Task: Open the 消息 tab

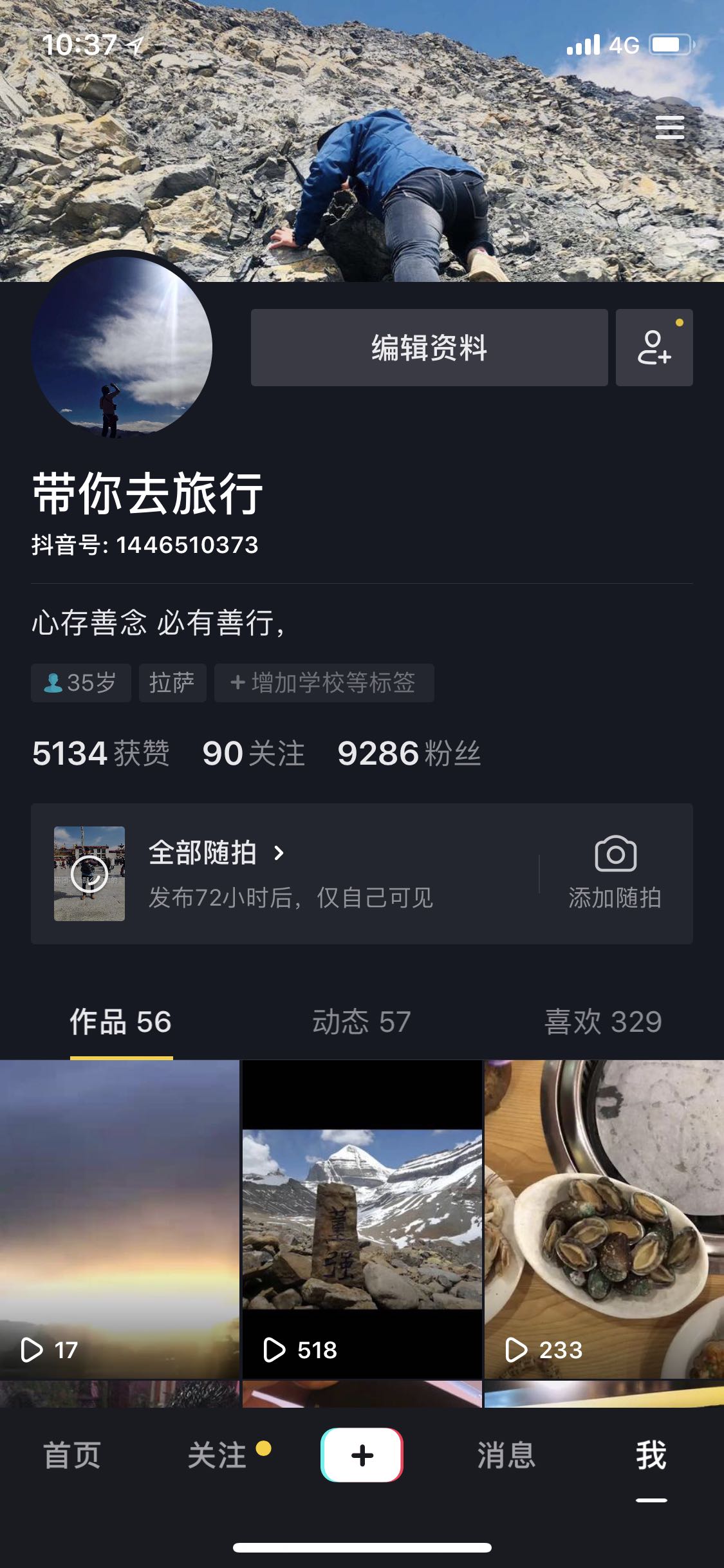Action: (506, 1455)
